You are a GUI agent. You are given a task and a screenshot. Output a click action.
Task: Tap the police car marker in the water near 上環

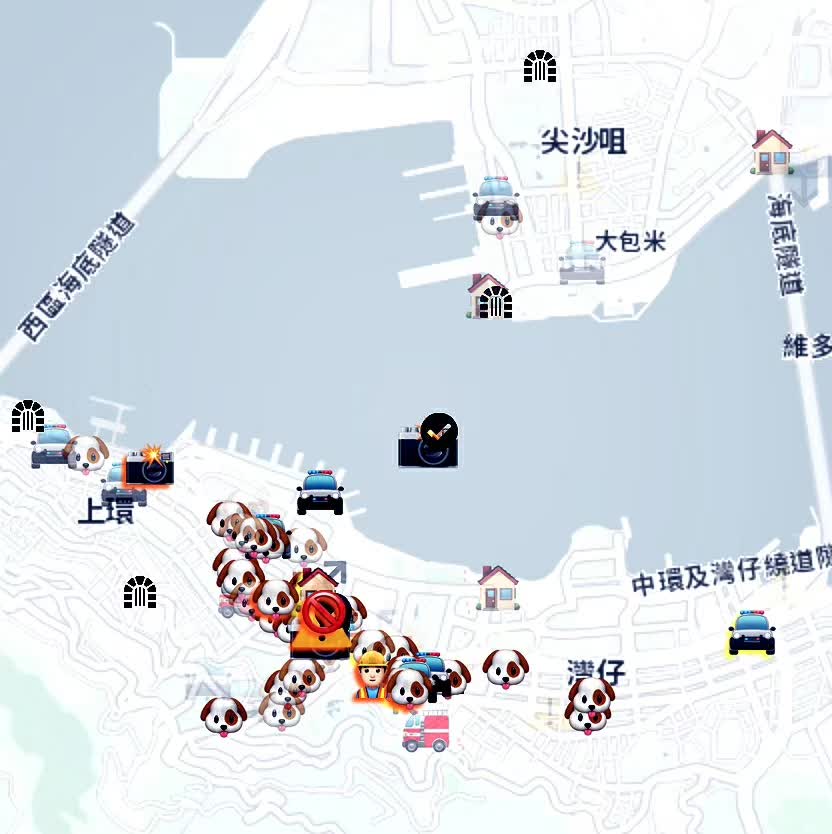[x=320, y=492]
